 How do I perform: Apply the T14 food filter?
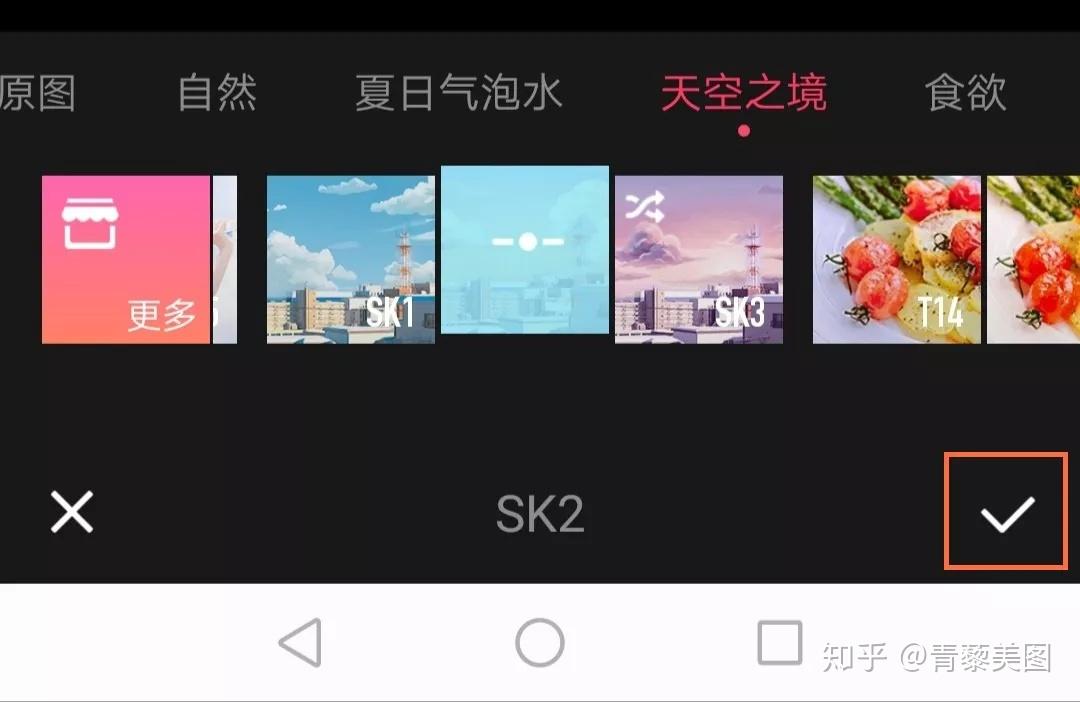click(897, 260)
